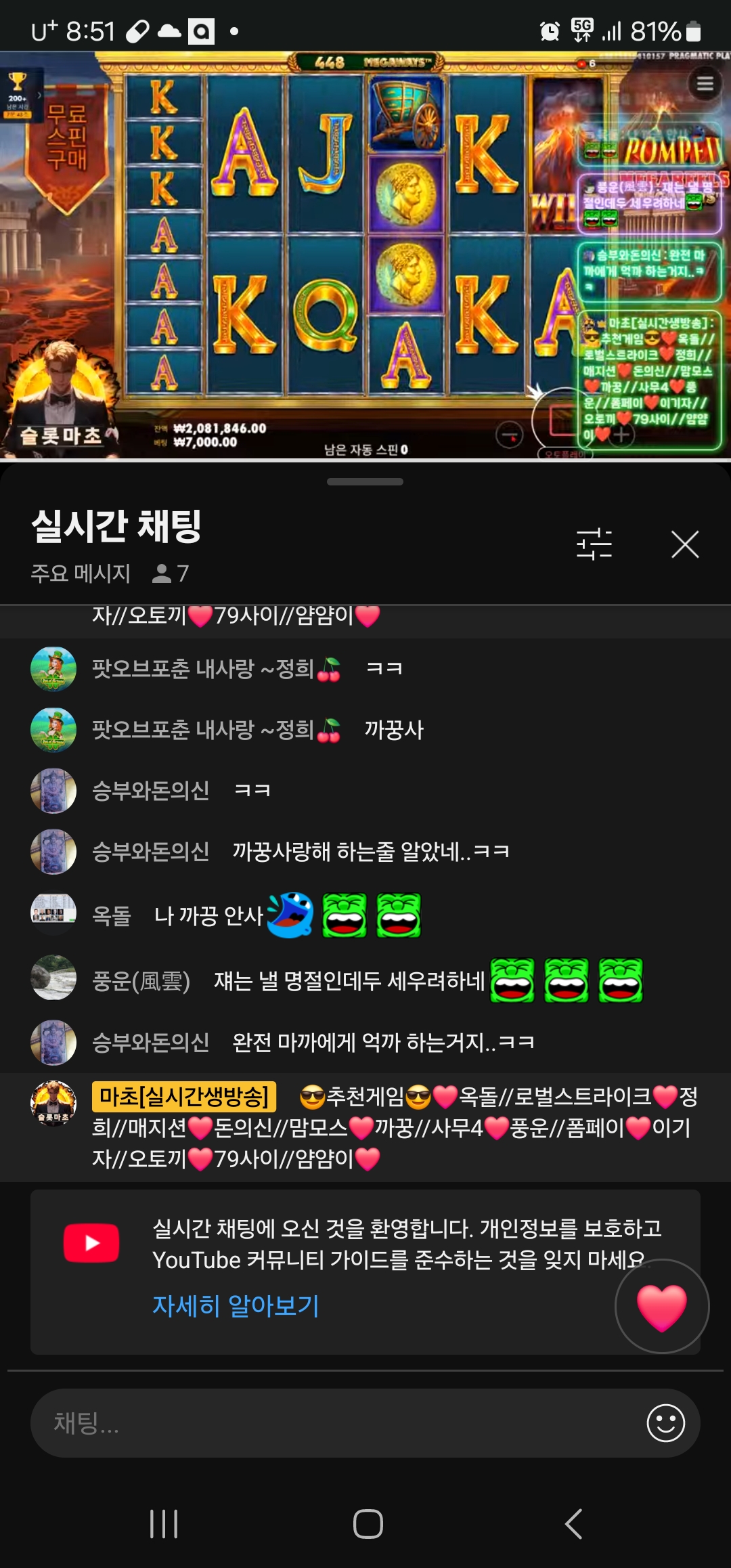Open 풍운(風雲)'s profile avatar
731x1568 pixels.
point(53,978)
